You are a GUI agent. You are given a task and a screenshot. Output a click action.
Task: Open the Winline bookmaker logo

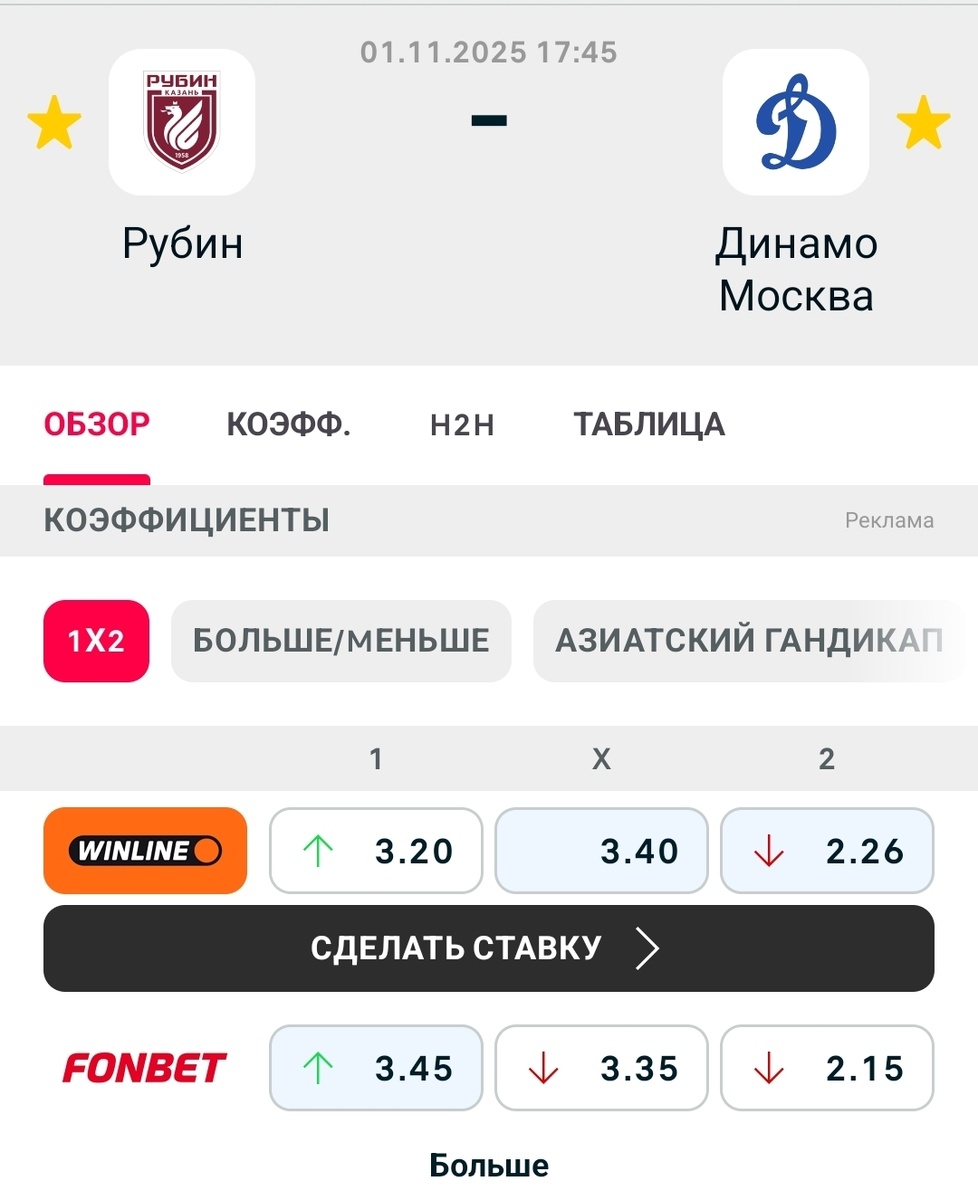[x=145, y=851]
